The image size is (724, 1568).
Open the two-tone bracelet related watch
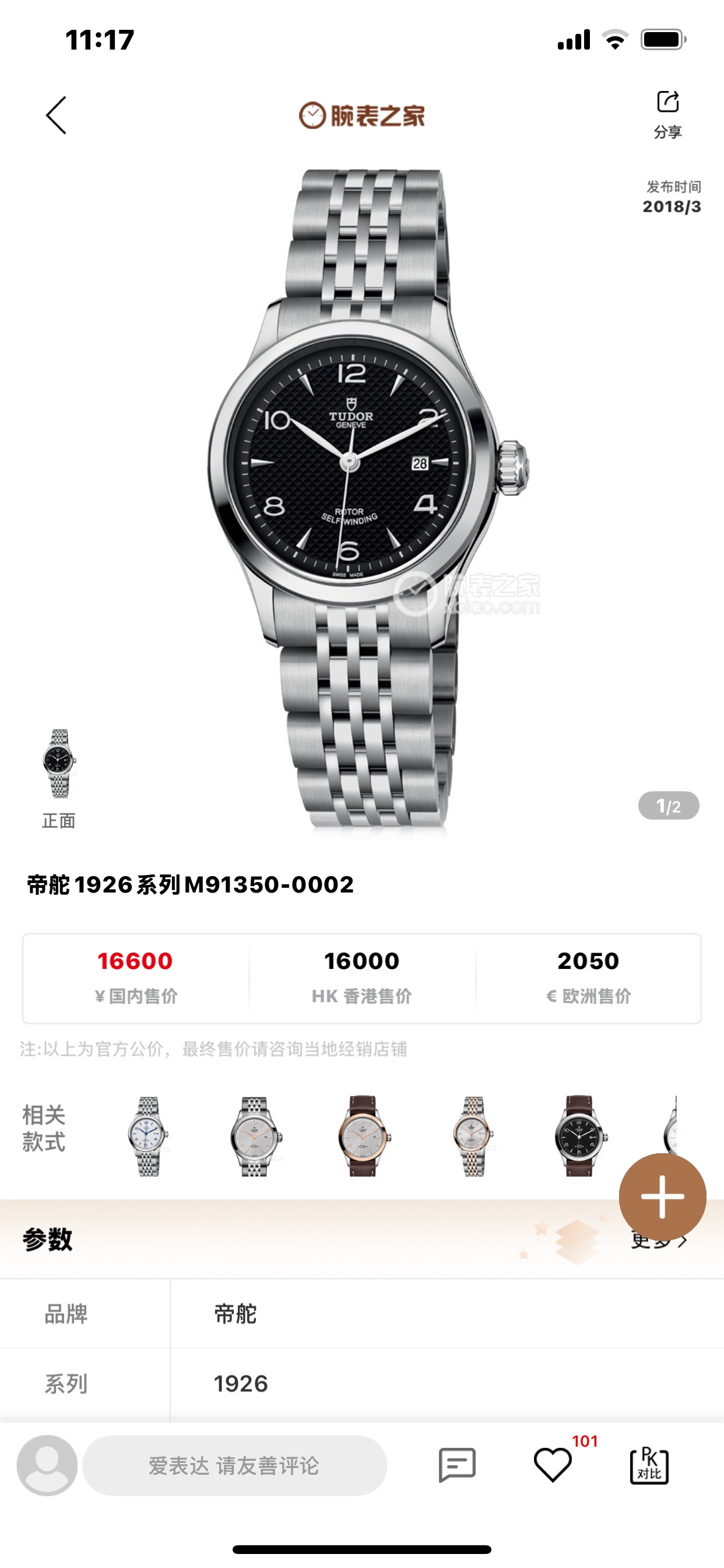click(473, 1136)
